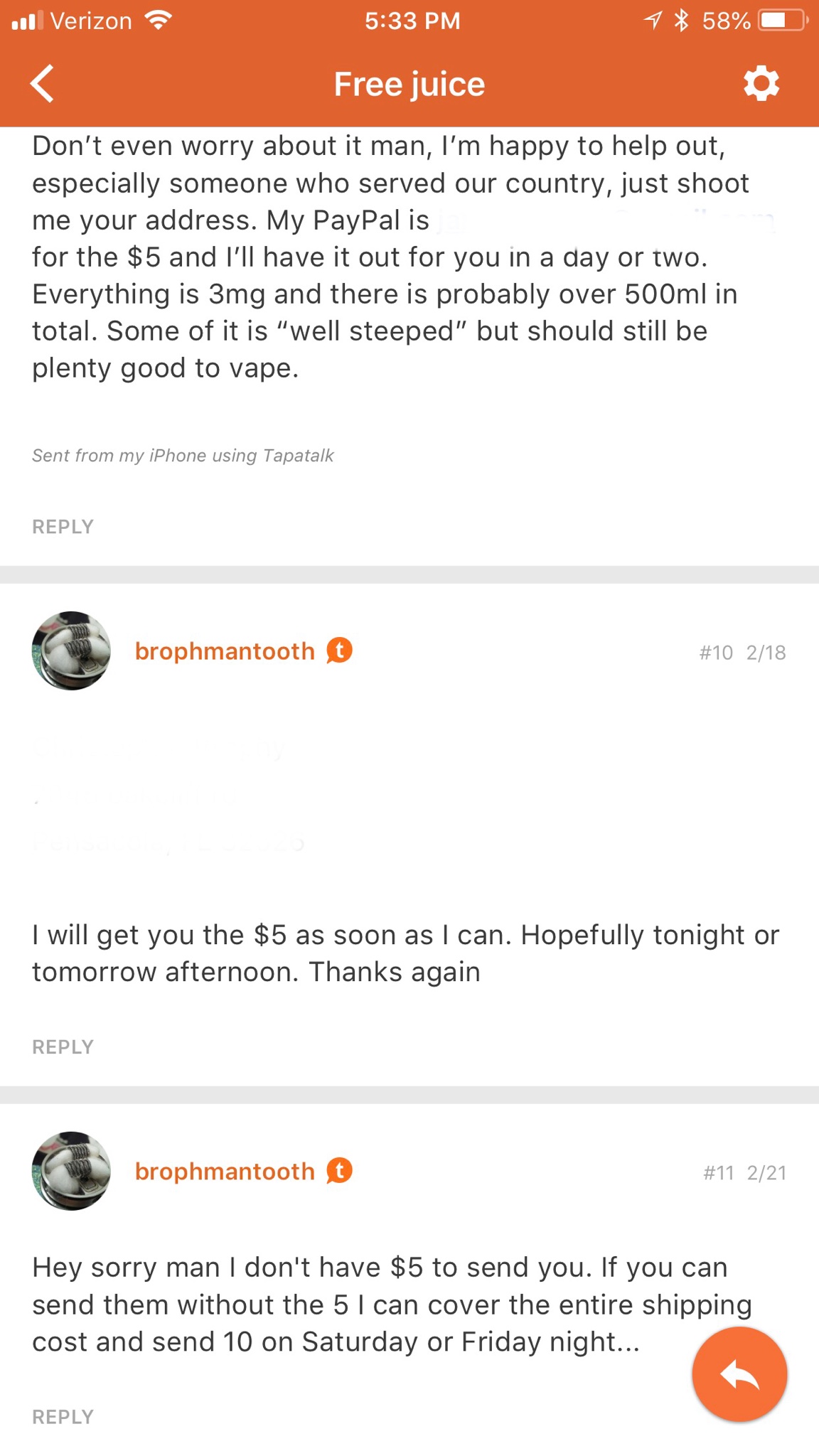Open the thread settings gear
The width and height of the screenshot is (819, 1456).
tap(761, 84)
